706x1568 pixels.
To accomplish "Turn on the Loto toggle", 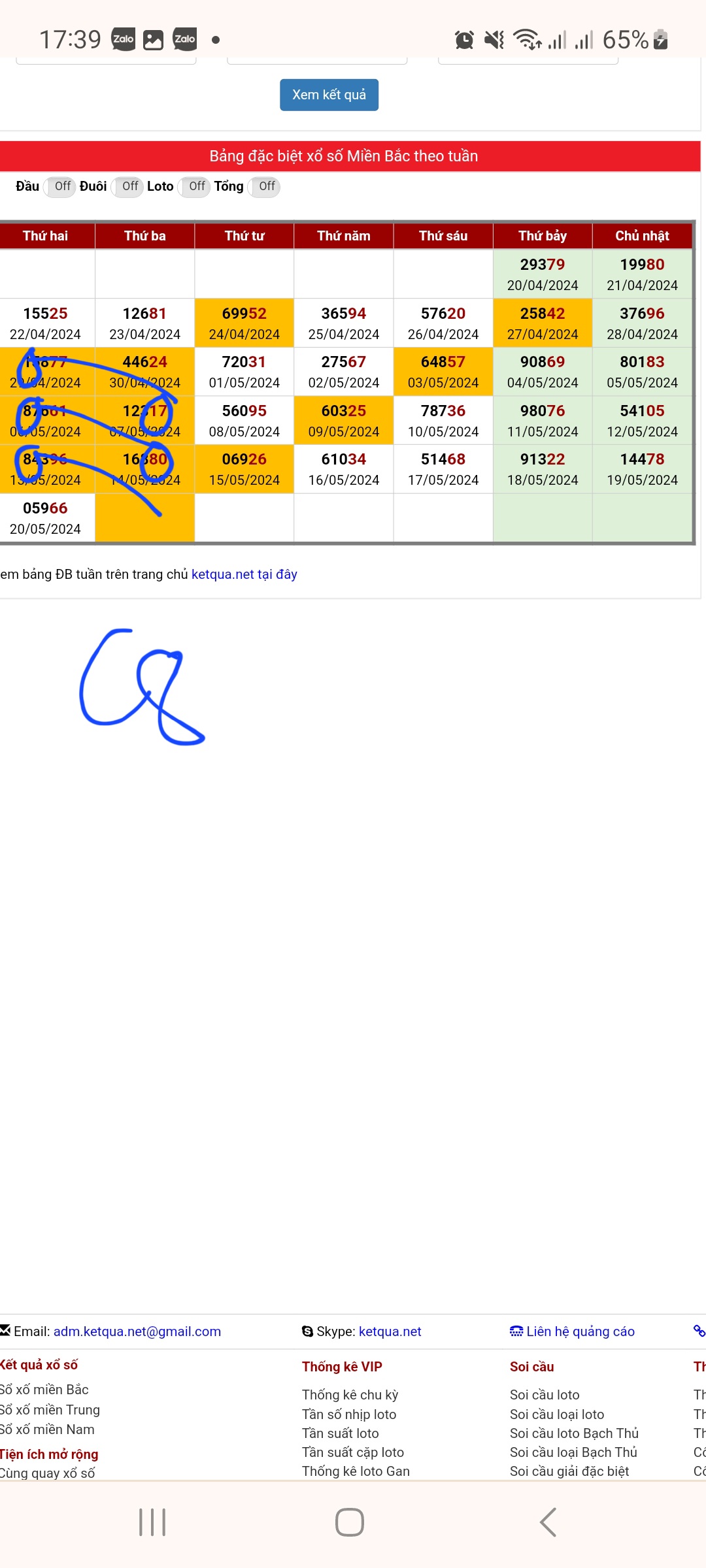I will pos(195,187).
